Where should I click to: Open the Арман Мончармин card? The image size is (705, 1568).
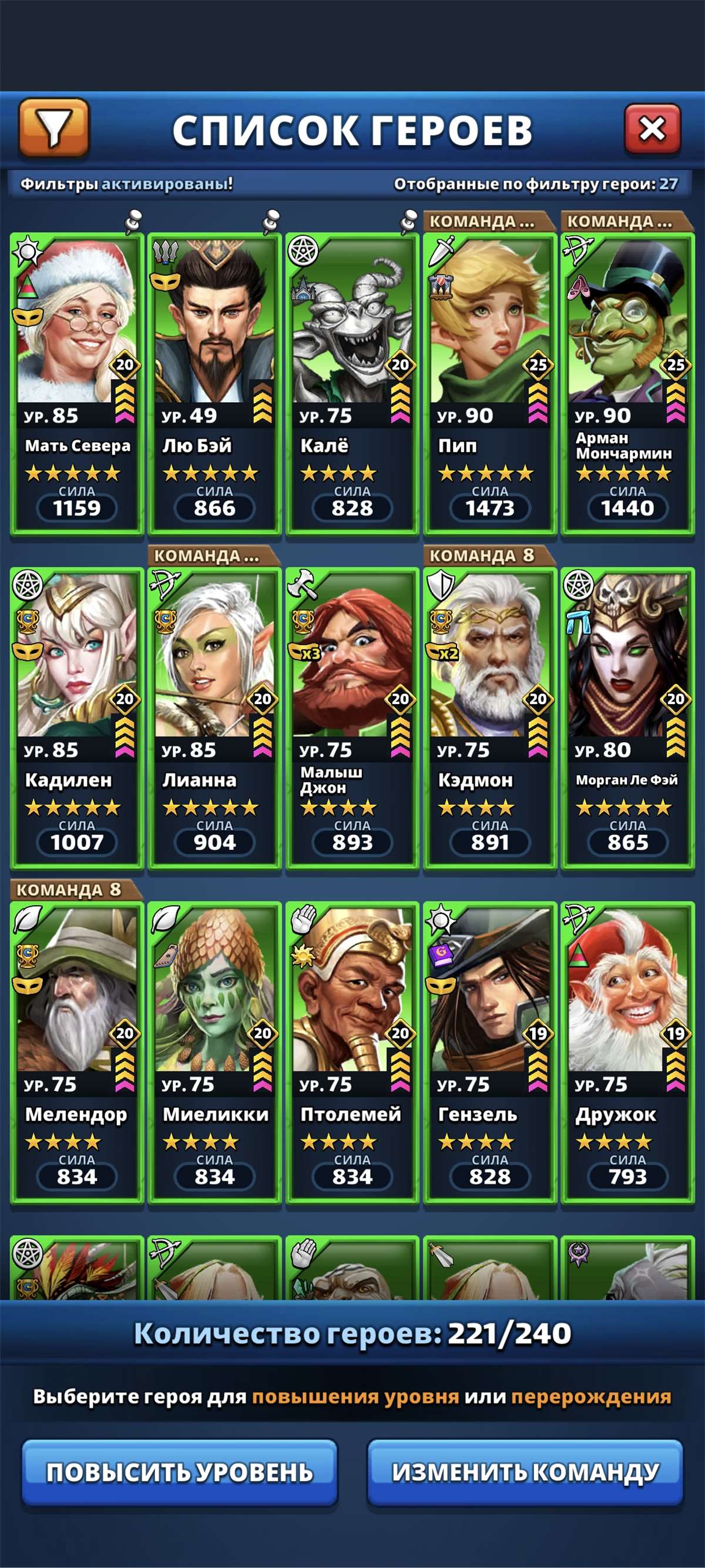tap(627, 383)
